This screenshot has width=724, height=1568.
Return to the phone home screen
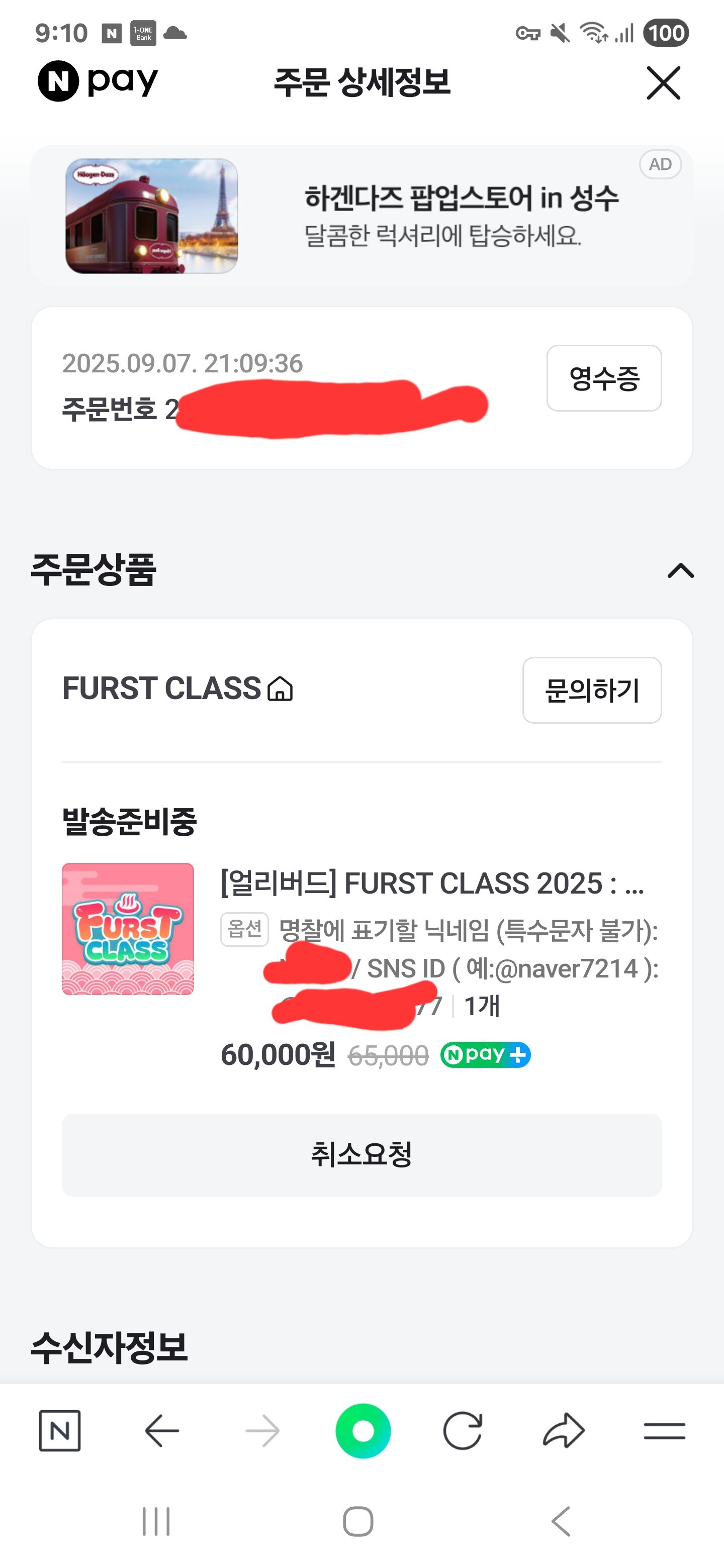[358, 1522]
